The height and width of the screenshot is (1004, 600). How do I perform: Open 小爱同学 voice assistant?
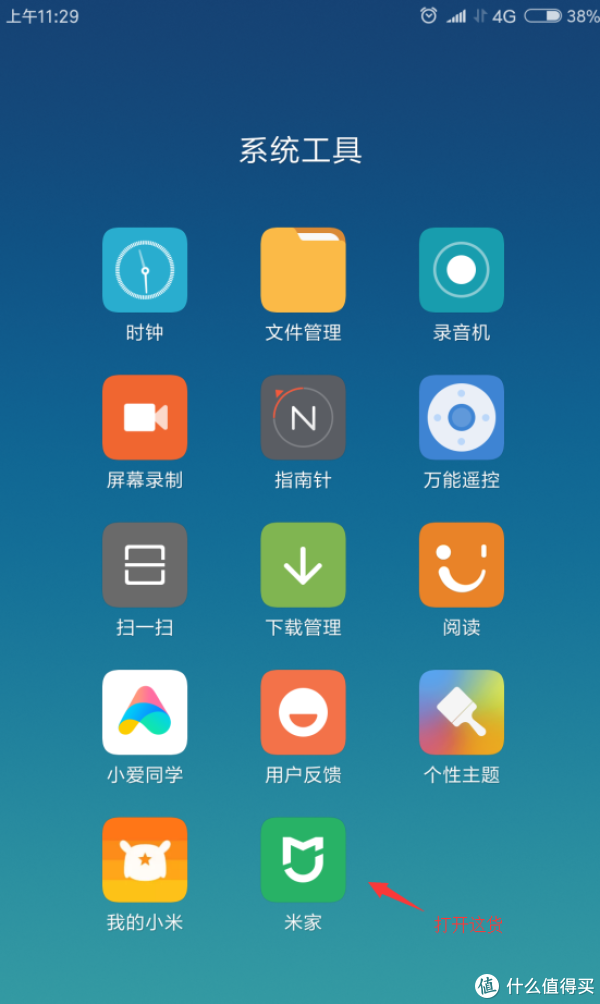click(144, 712)
